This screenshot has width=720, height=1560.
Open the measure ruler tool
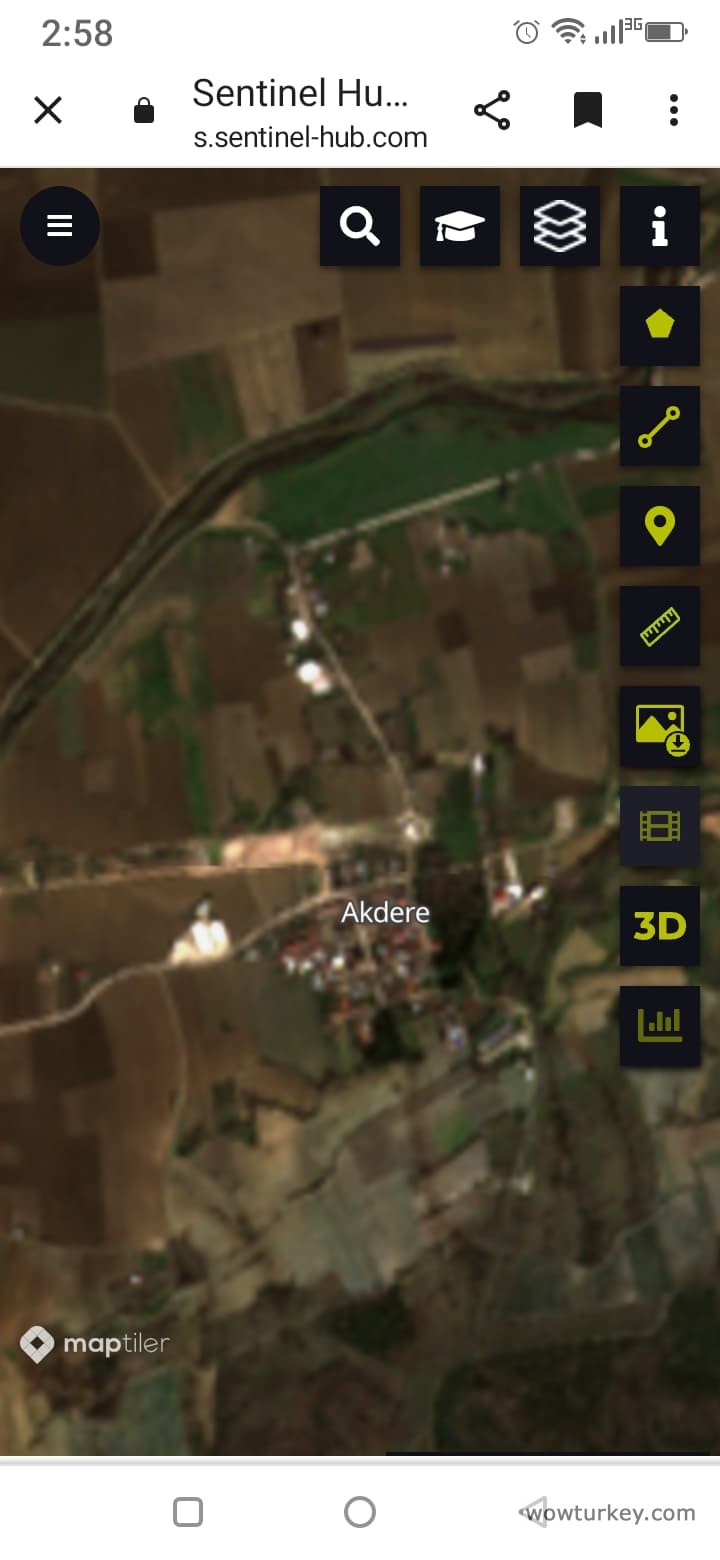pyautogui.click(x=660, y=626)
